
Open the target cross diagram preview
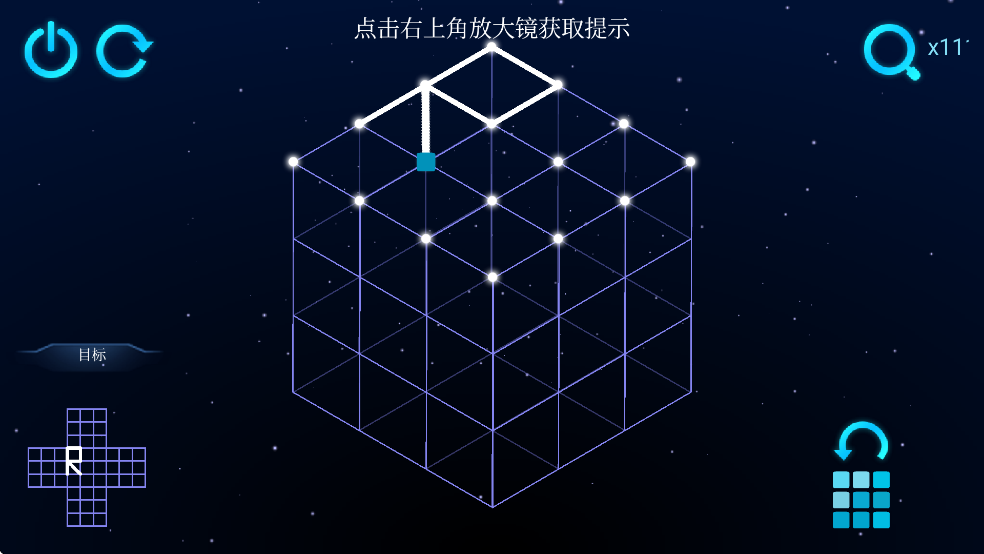[86, 467]
